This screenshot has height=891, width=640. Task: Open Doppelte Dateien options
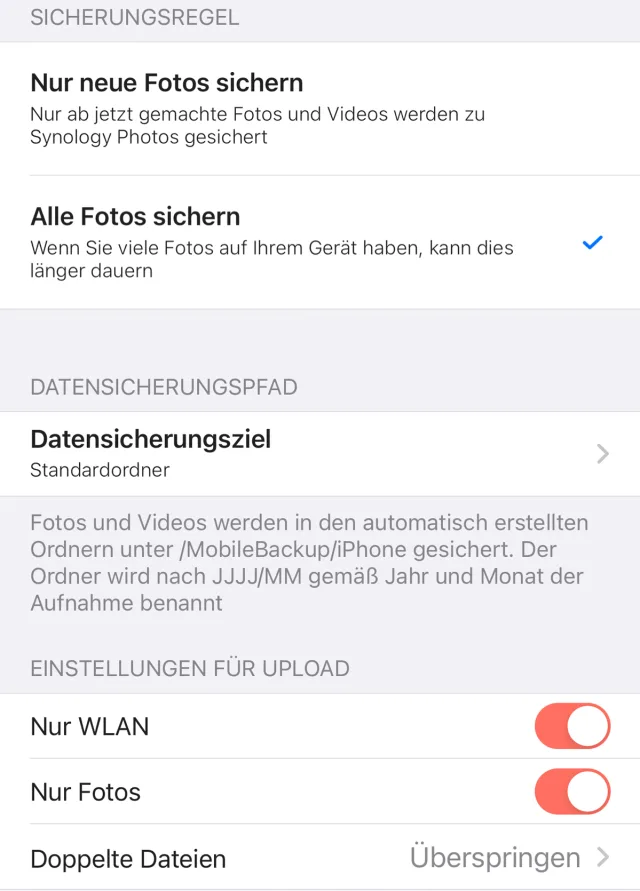pos(320,858)
